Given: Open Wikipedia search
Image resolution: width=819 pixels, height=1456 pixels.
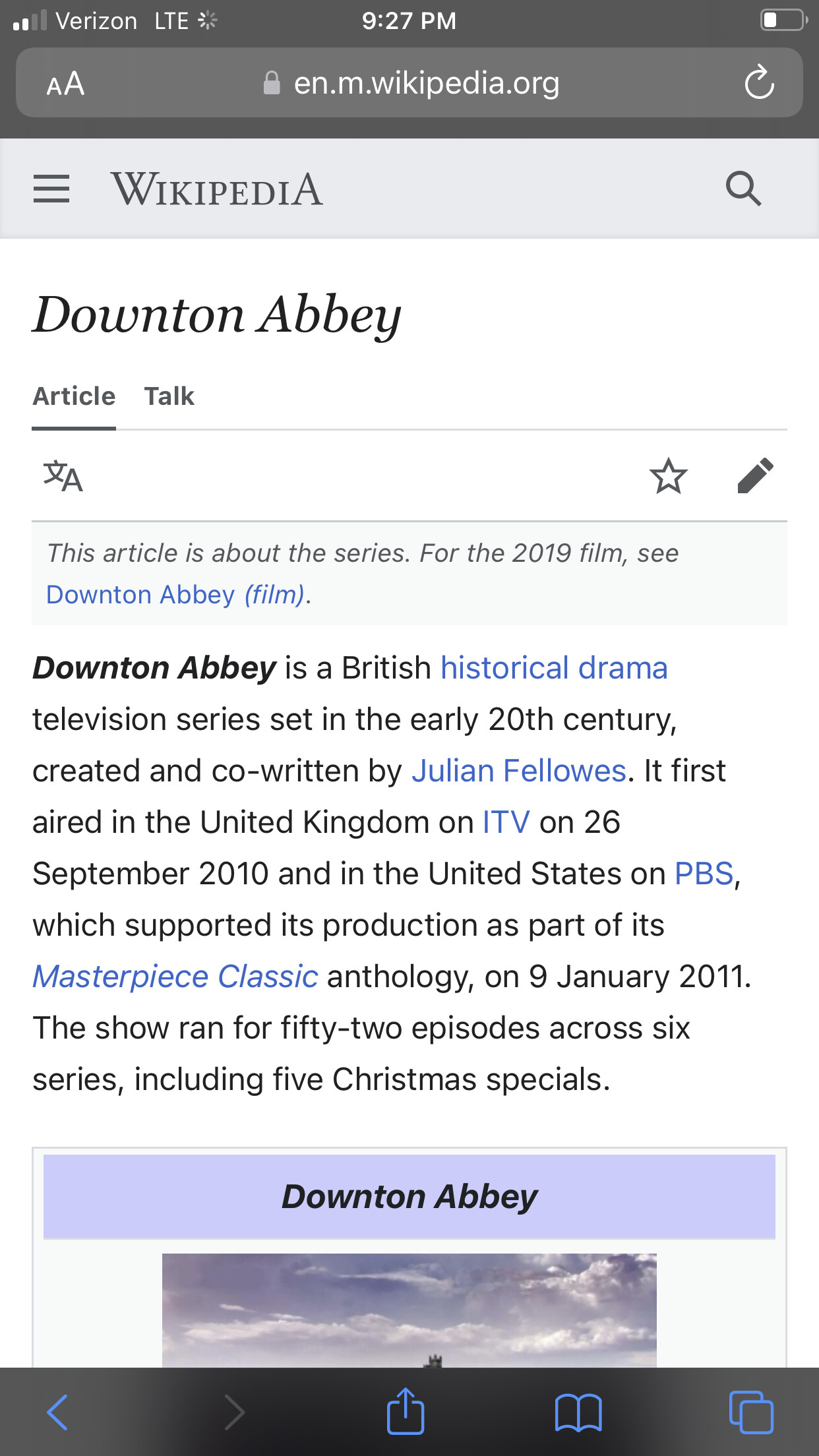Looking at the screenshot, I should (x=743, y=189).
